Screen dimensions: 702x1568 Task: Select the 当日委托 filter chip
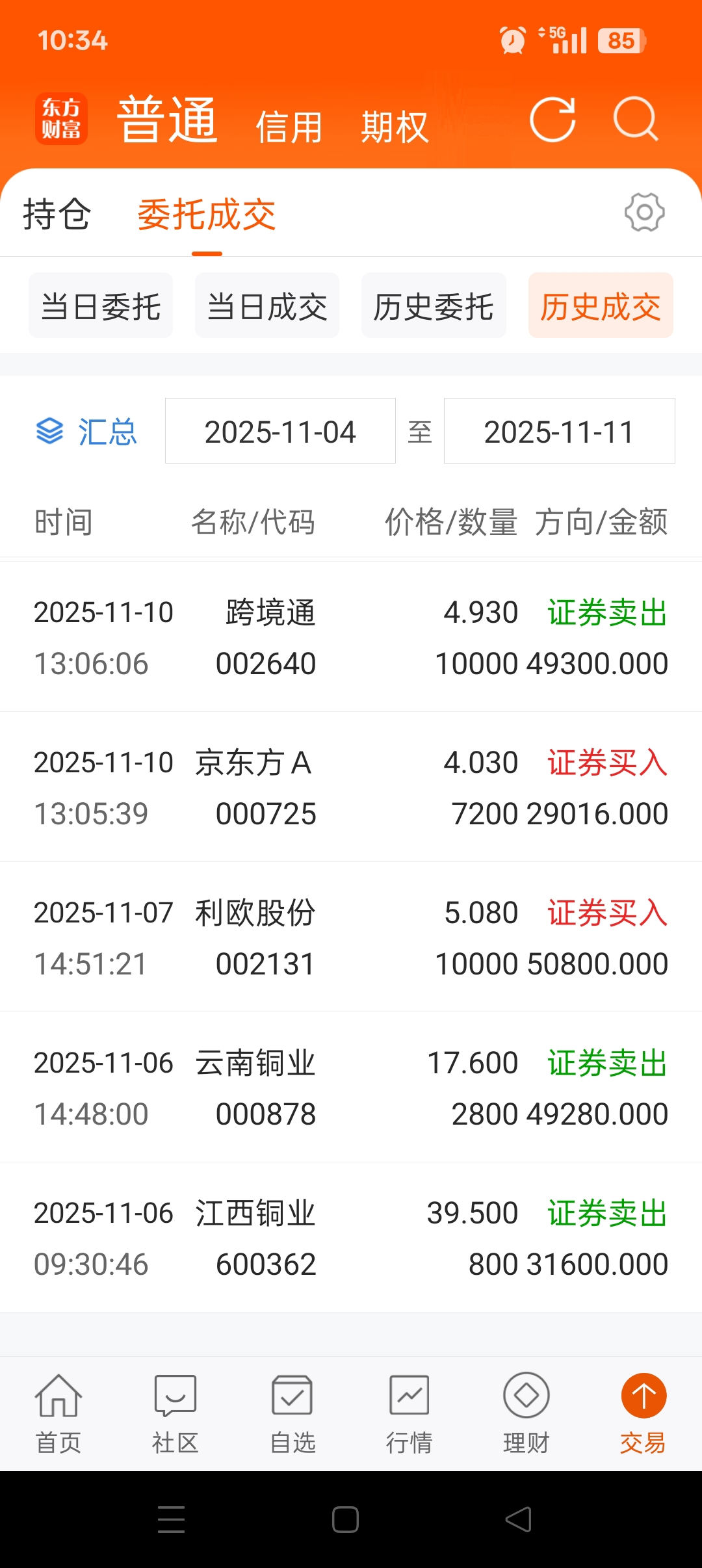[101, 306]
